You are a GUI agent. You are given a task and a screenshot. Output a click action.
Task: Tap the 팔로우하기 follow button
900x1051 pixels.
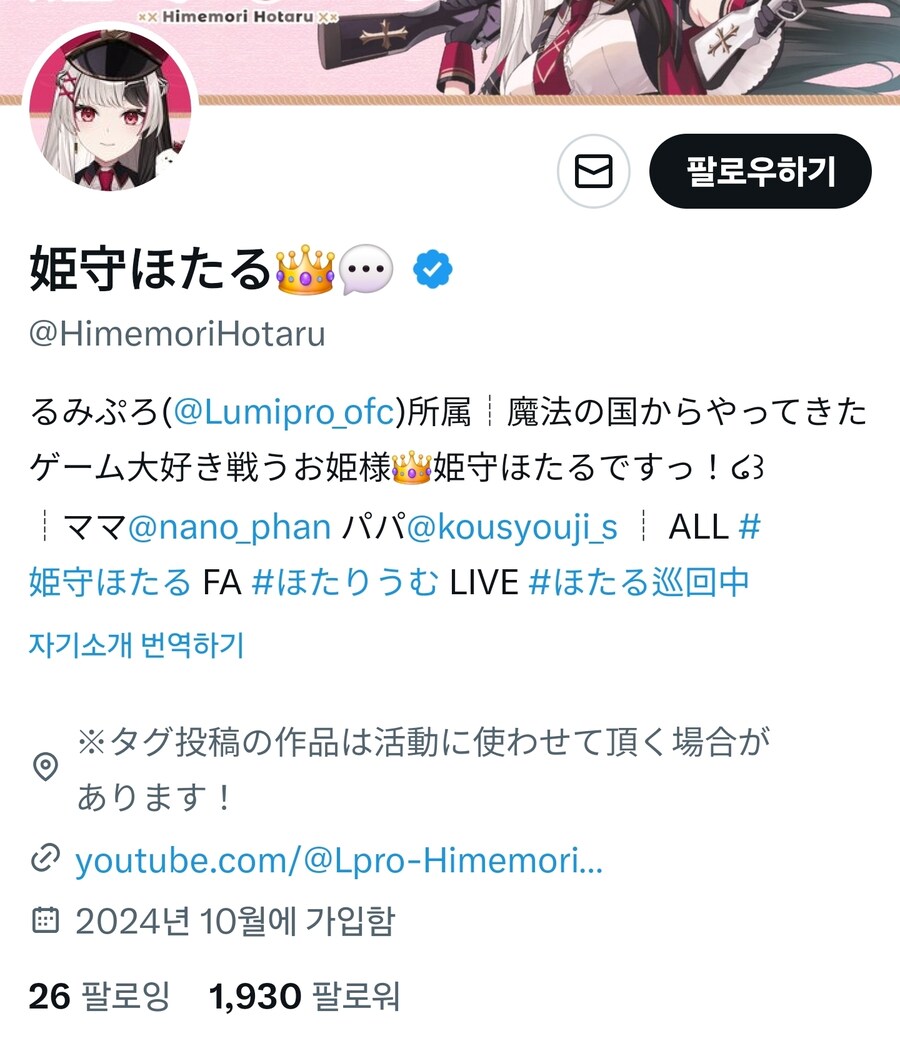pyautogui.click(x=760, y=171)
